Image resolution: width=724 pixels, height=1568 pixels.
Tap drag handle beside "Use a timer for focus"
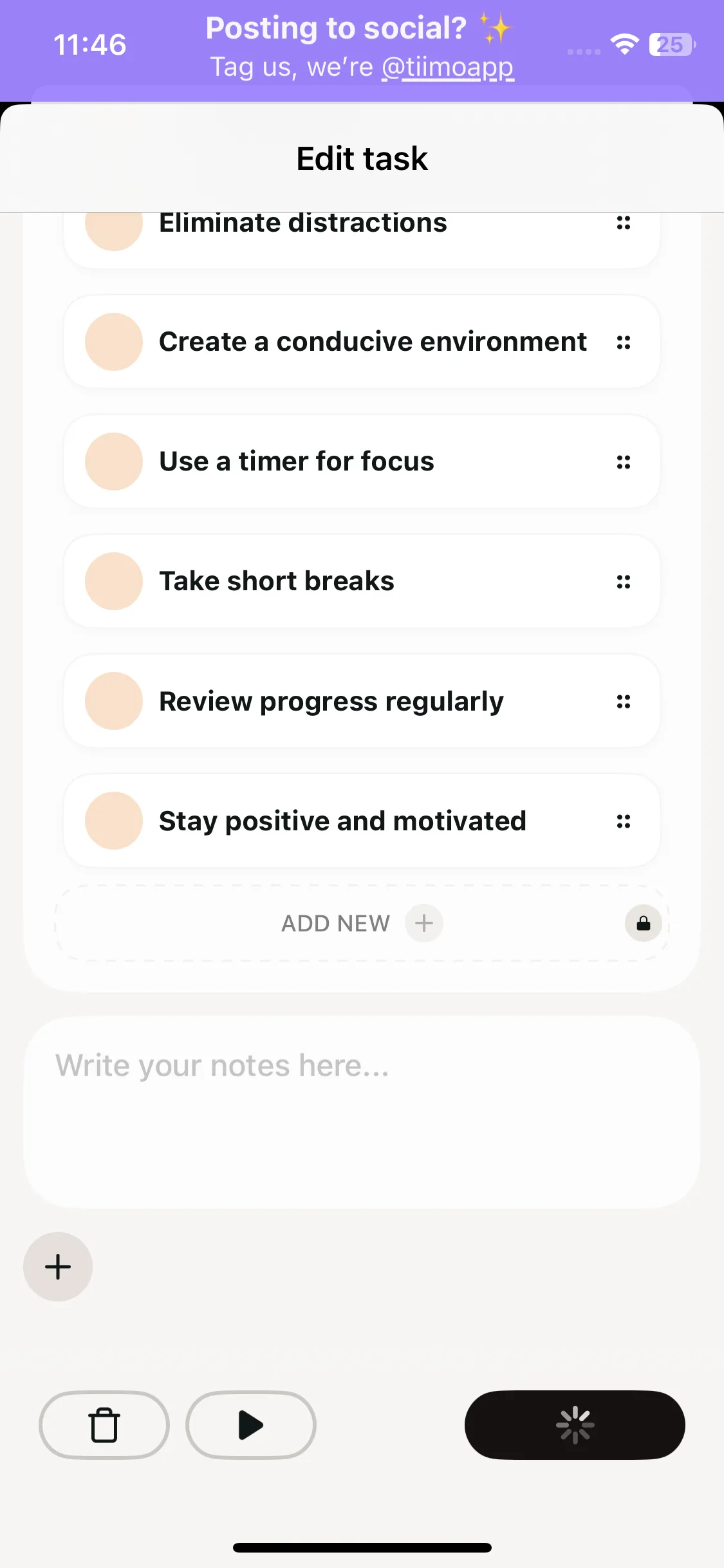[x=623, y=462]
